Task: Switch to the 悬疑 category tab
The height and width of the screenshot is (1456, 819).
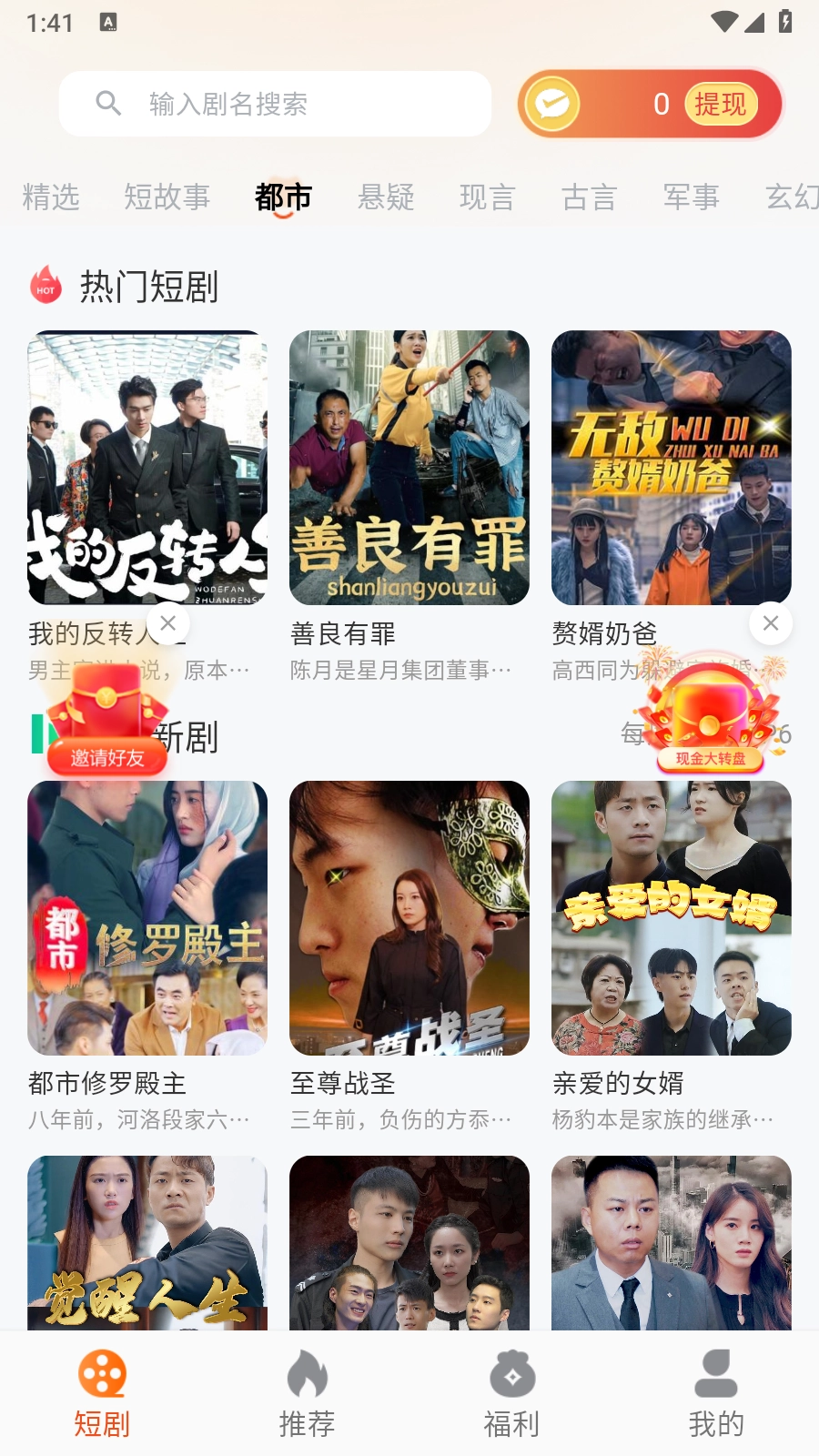Action: coord(386,197)
